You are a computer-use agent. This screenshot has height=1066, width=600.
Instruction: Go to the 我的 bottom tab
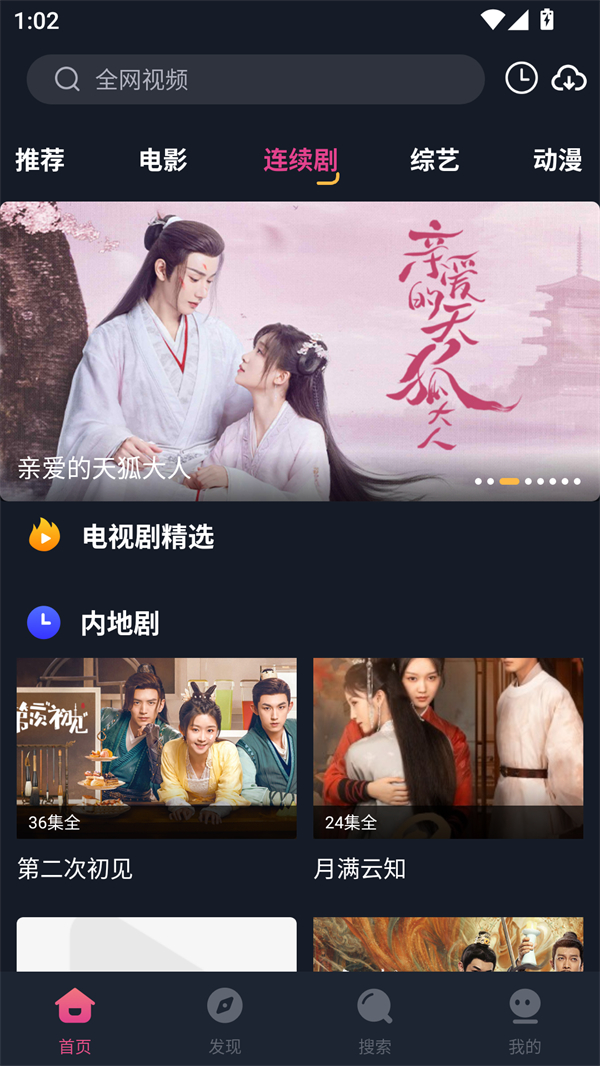(524, 1020)
